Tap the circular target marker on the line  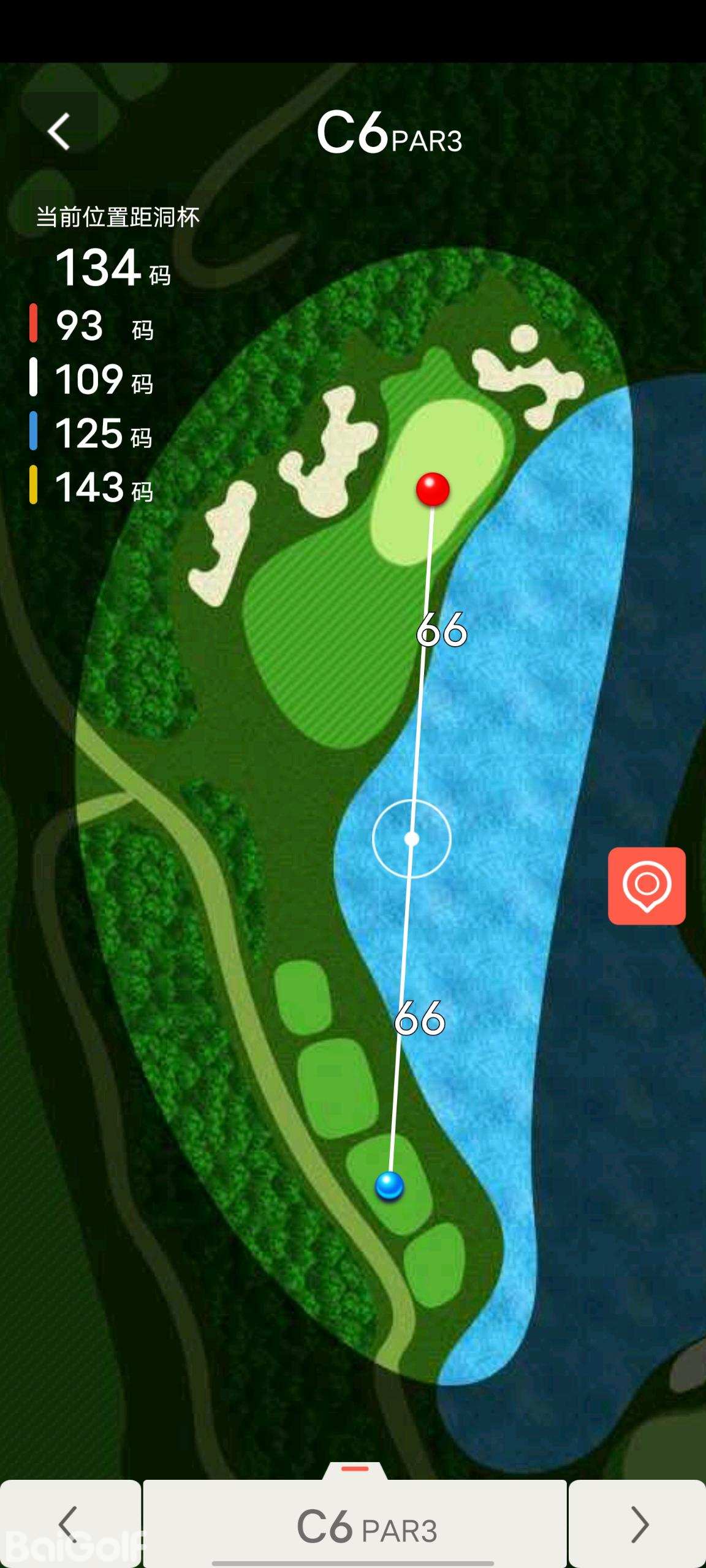coord(412,839)
